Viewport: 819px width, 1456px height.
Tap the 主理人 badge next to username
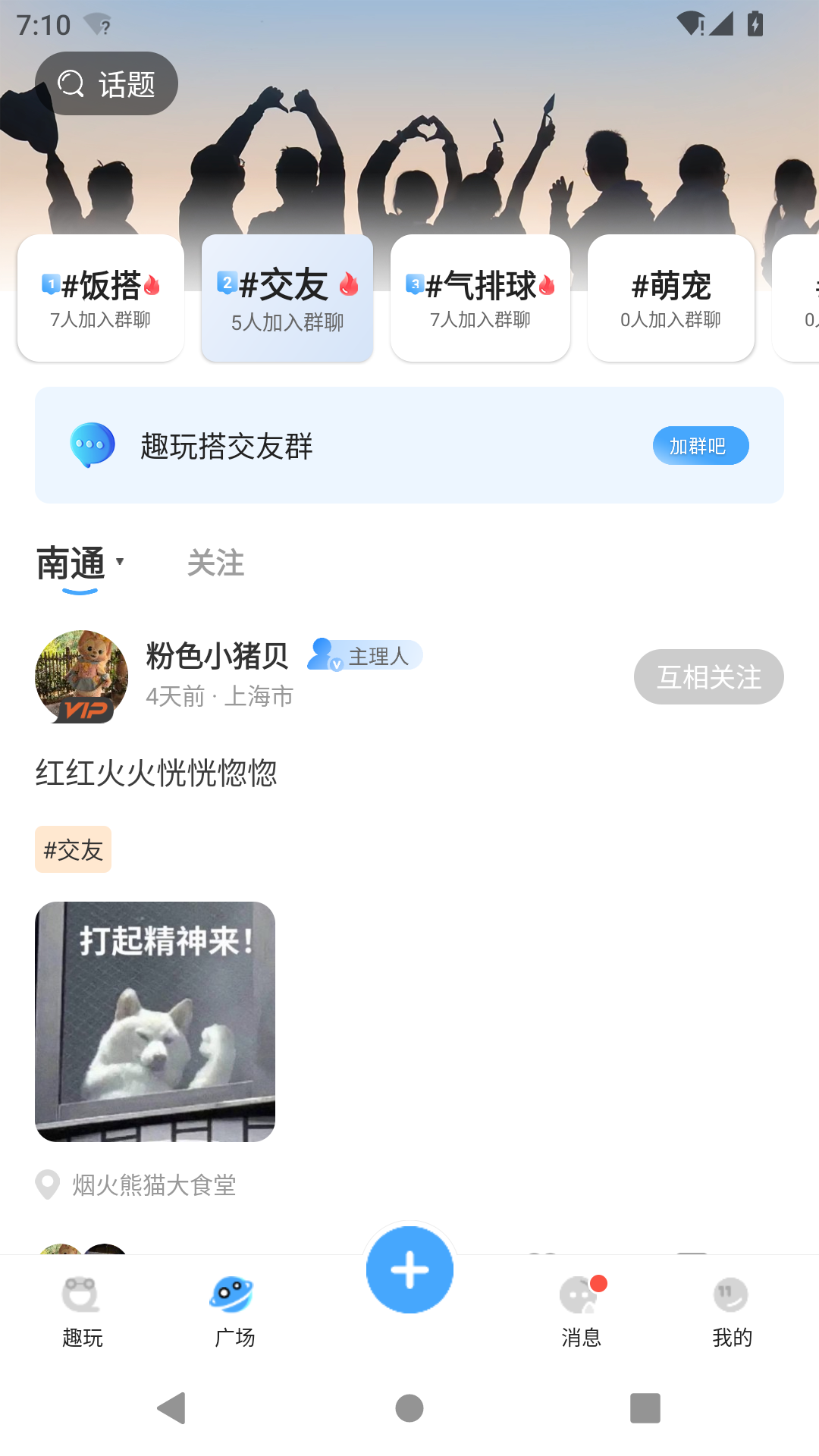click(x=364, y=656)
